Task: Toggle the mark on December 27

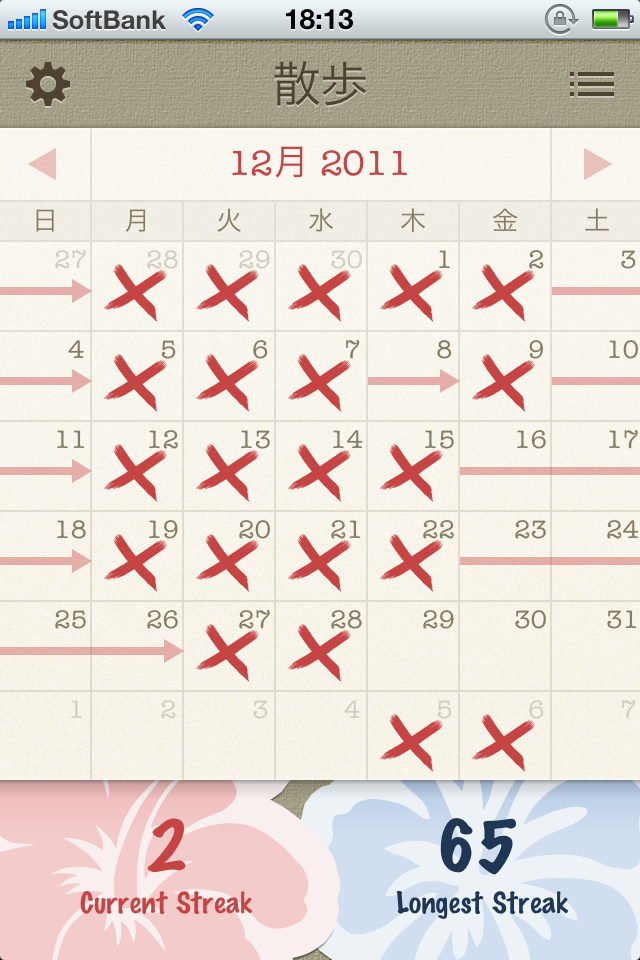Action: click(229, 646)
